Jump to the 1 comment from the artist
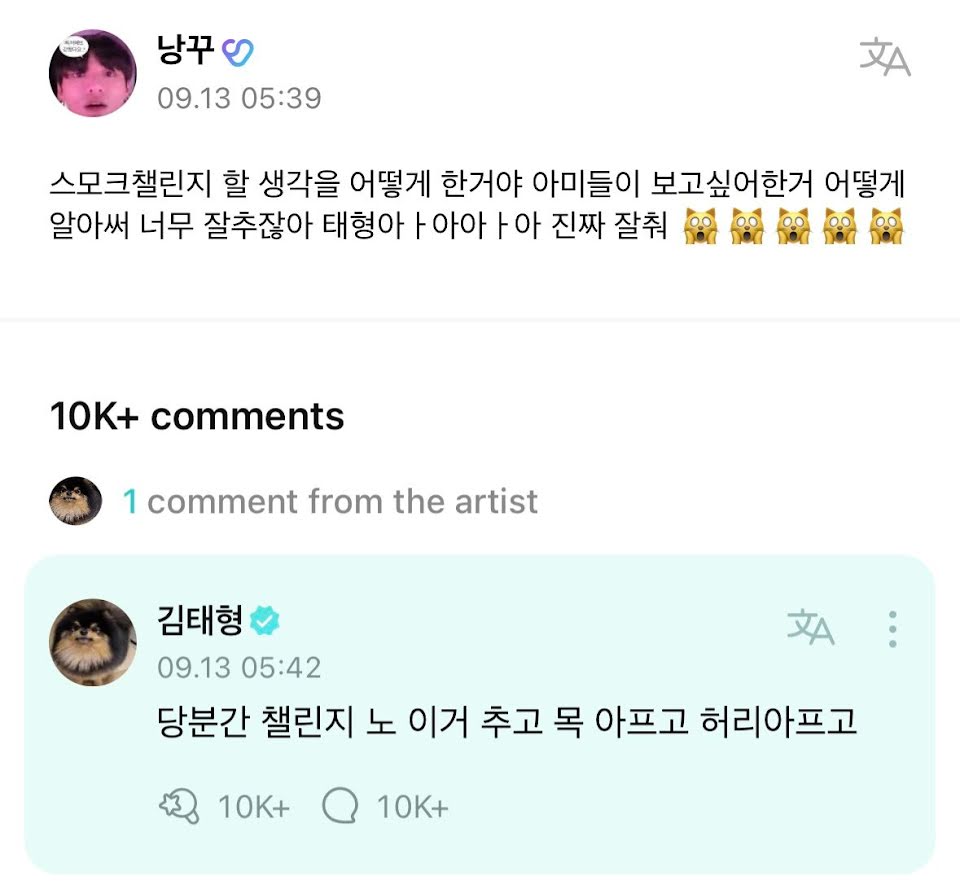Image resolution: width=960 pixels, height=889 pixels. (330, 501)
